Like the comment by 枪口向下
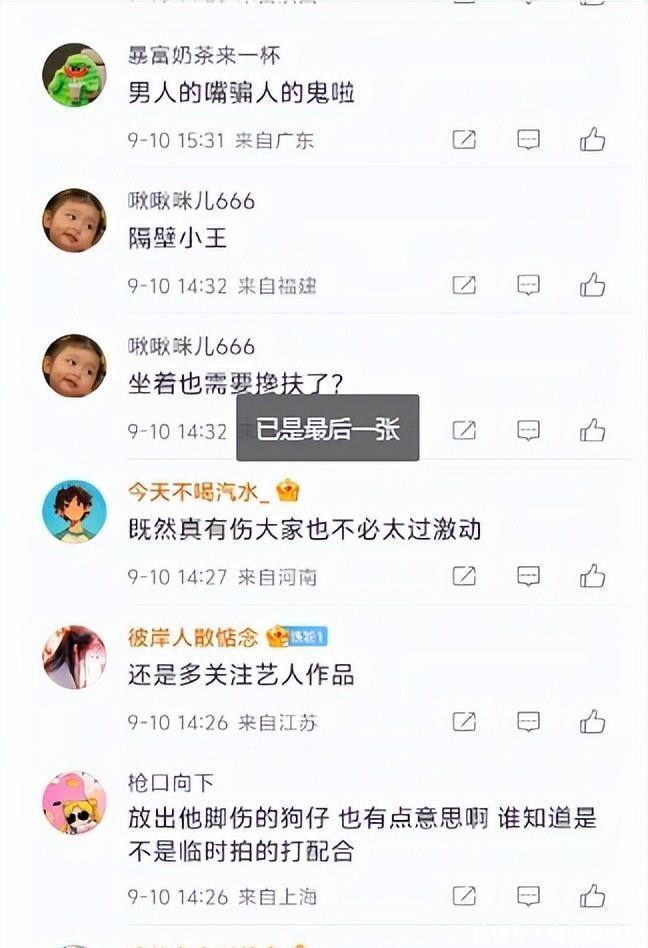The image size is (648, 948). [592, 896]
